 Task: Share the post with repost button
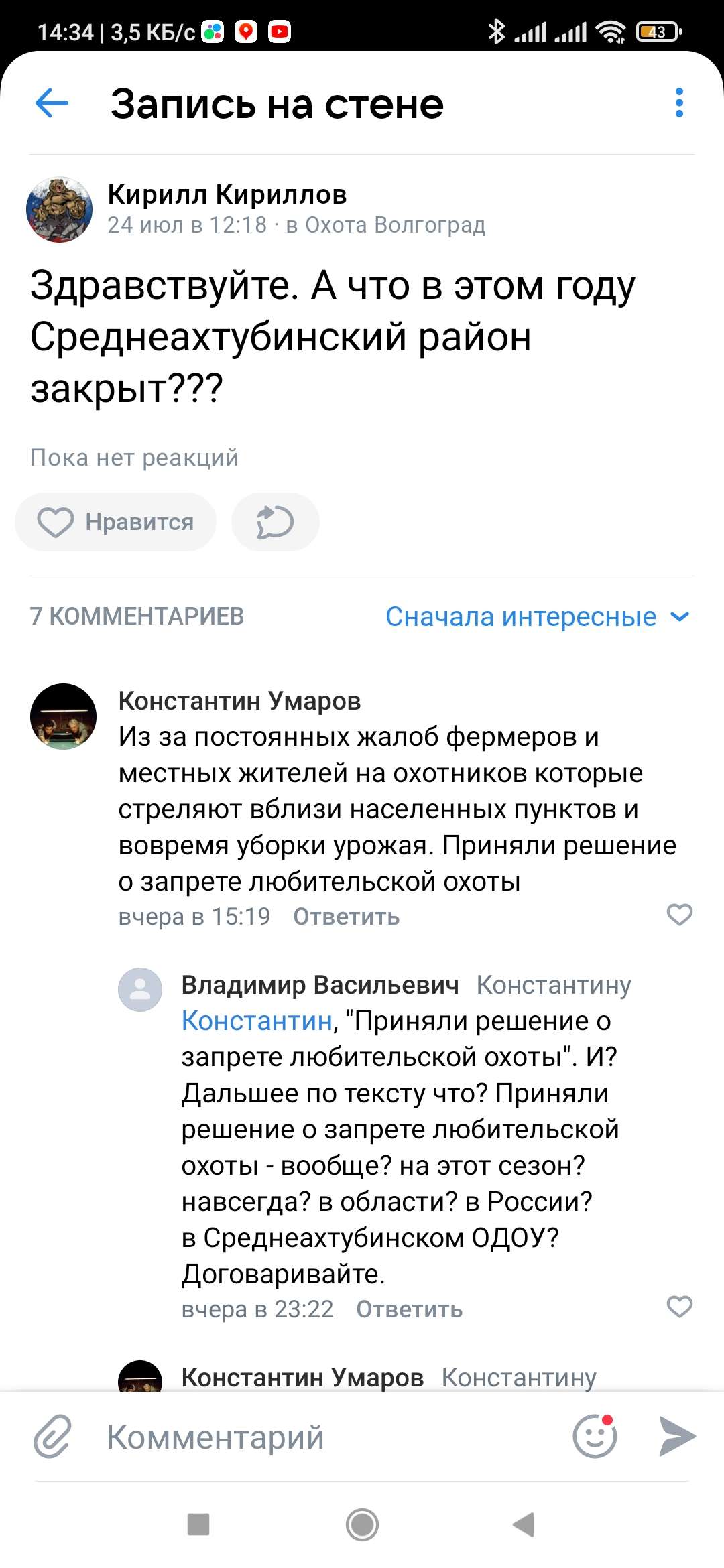(x=275, y=522)
